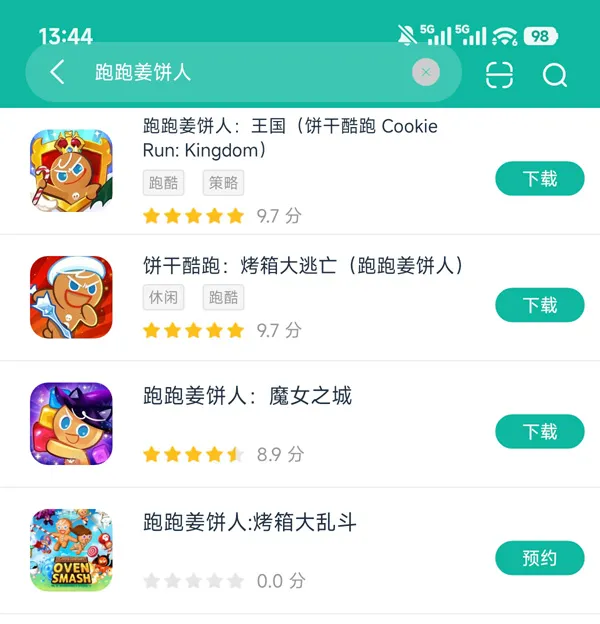Download 饼干酷跑：烤箱大逃亡
The image size is (600, 624).
[539, 305]
